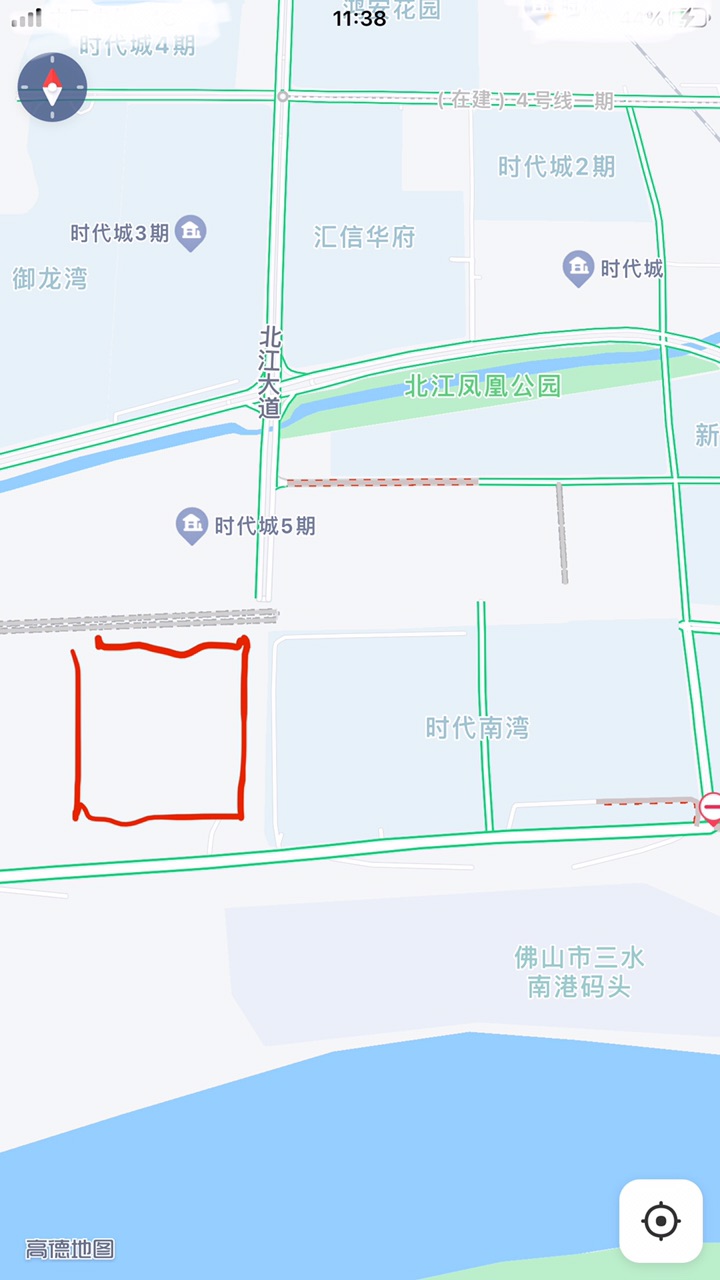This screenshot has width=720, height=1280.
Task: Center the map on my current location
Action: [660, 1220]
